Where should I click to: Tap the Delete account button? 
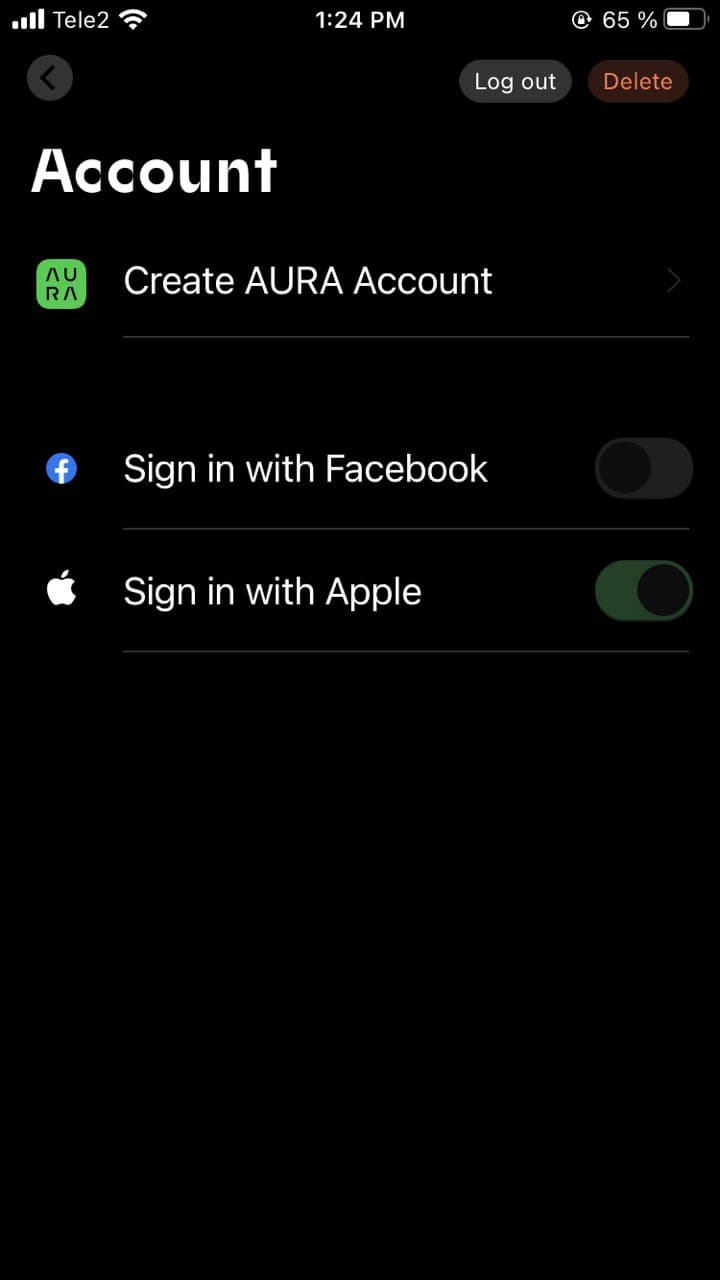click(638, 81)
